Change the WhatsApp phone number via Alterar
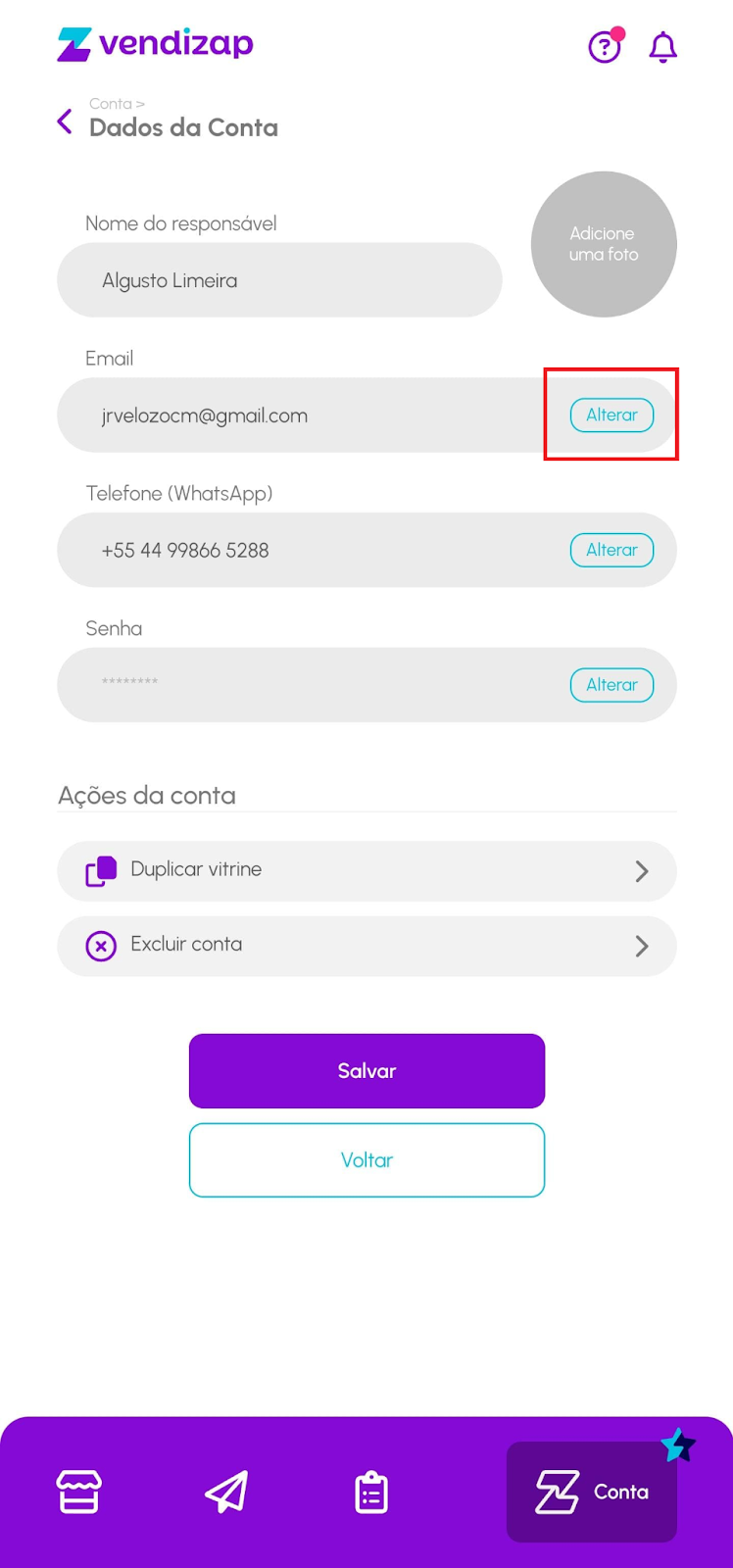Screen dimensions: 733x1568 pyautogui.click(x=611, y=550)
